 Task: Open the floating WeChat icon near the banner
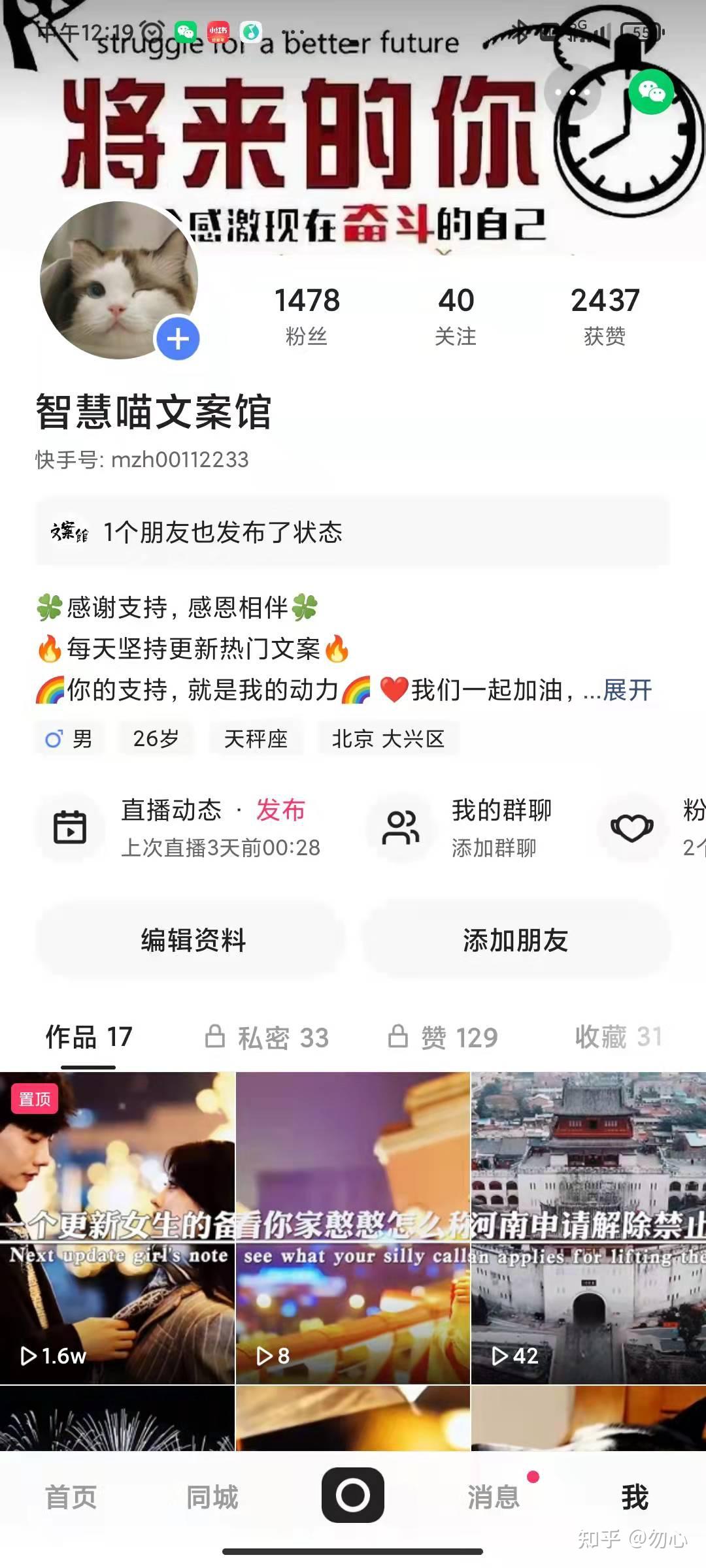click(x=649, y=91)
